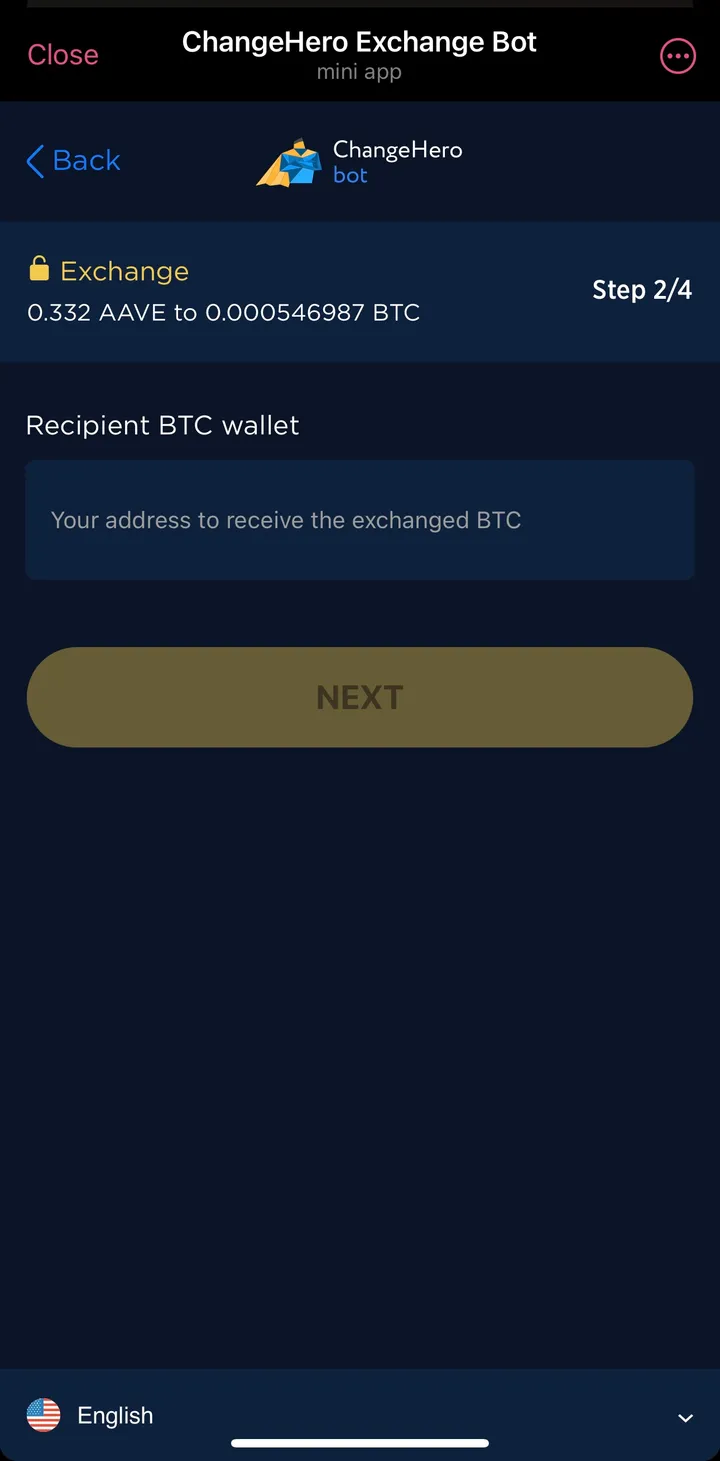The width and height of the screenshot is (720, 1461).
Task: Close the ChangeHero mini app
Action: (63, 55)
